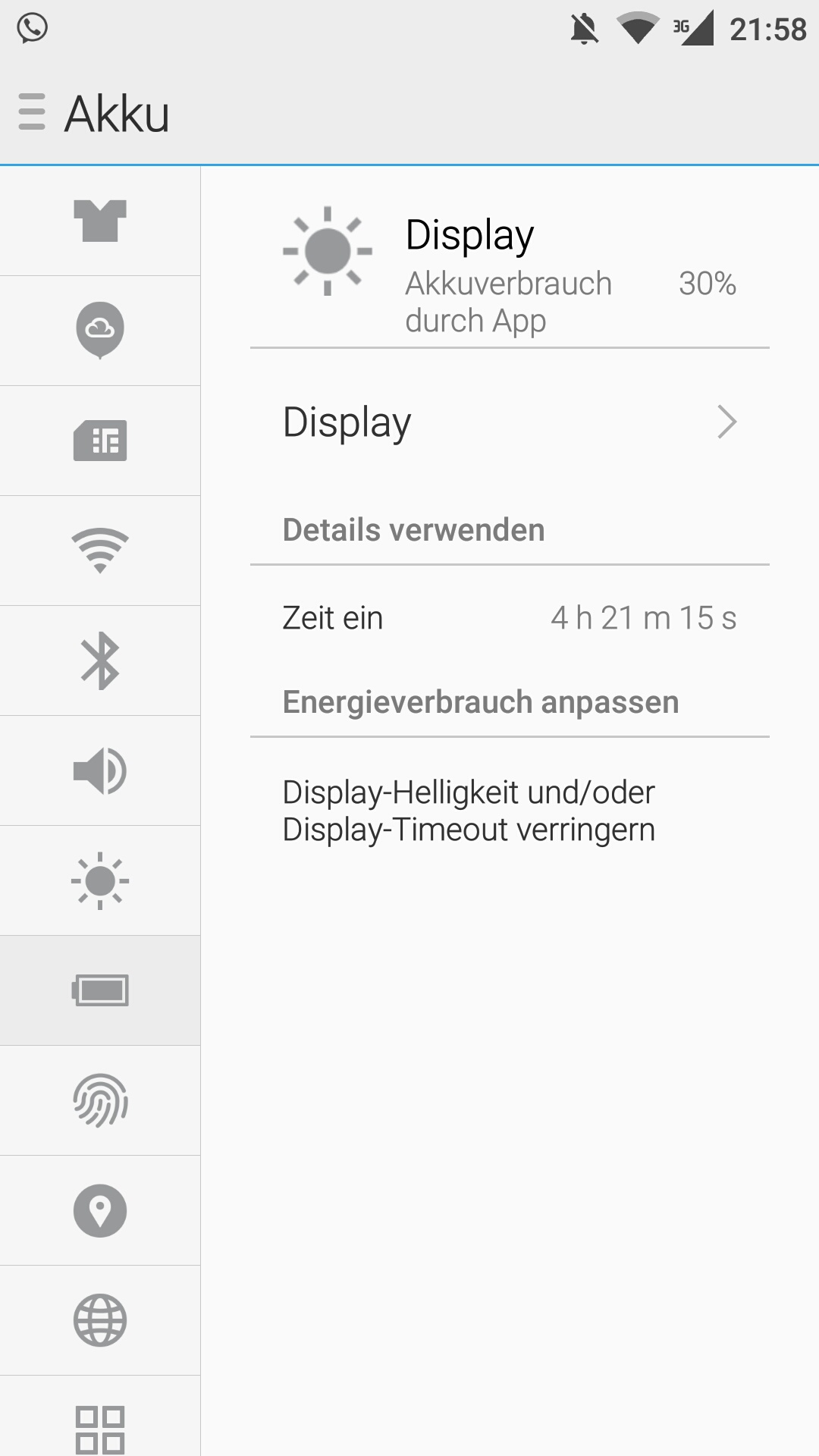Go to Wi-Fi settings in sidebar
The image size is (819, 1456).
coord(100,551)
